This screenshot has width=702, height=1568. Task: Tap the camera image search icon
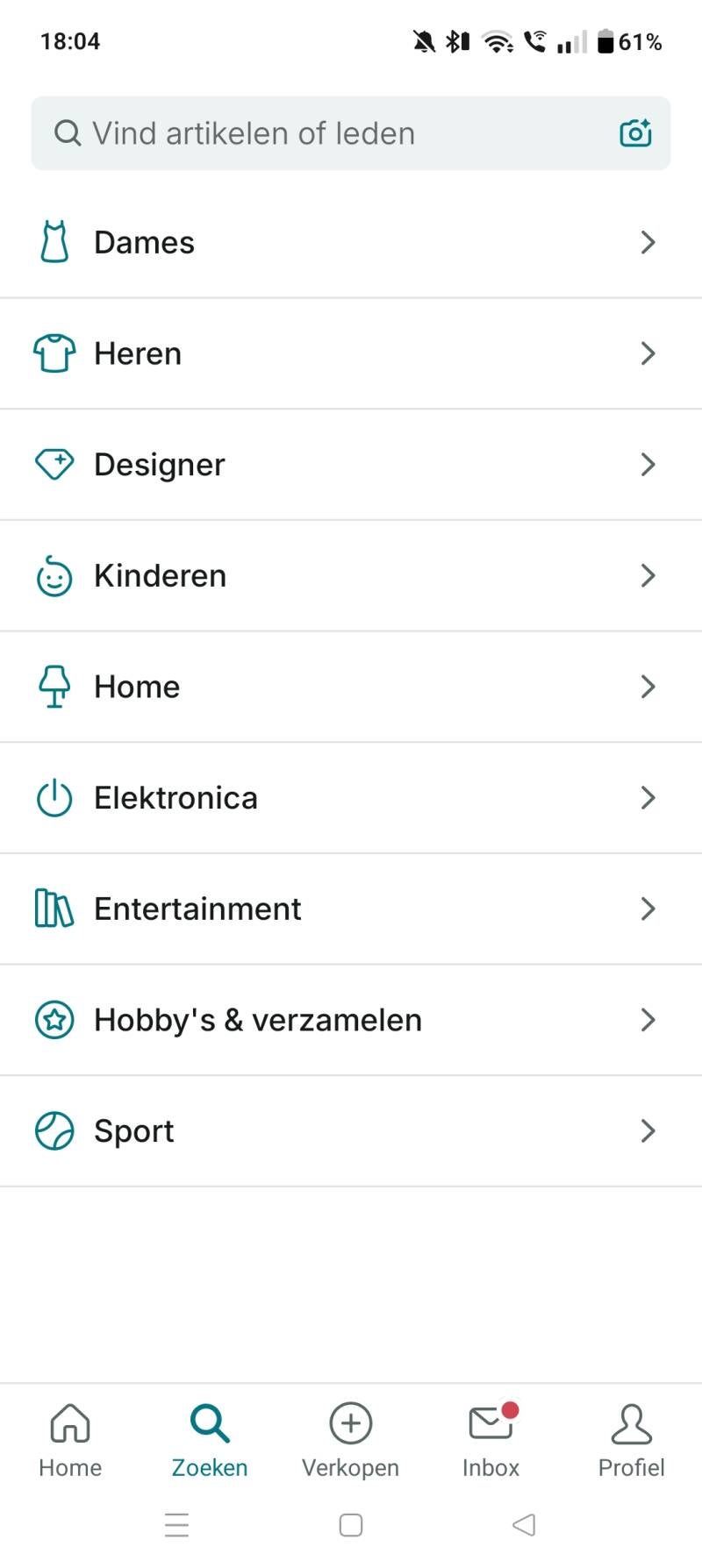point(635,133)
